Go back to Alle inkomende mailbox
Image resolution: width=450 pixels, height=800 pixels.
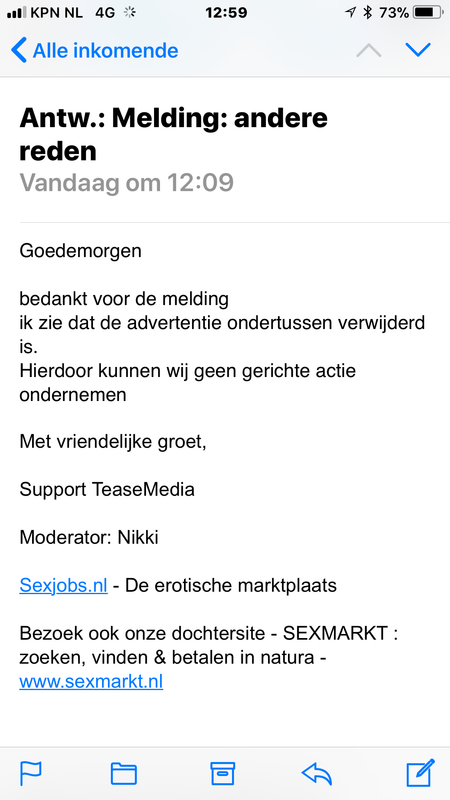pyautogui.click(x=94, y=51)
